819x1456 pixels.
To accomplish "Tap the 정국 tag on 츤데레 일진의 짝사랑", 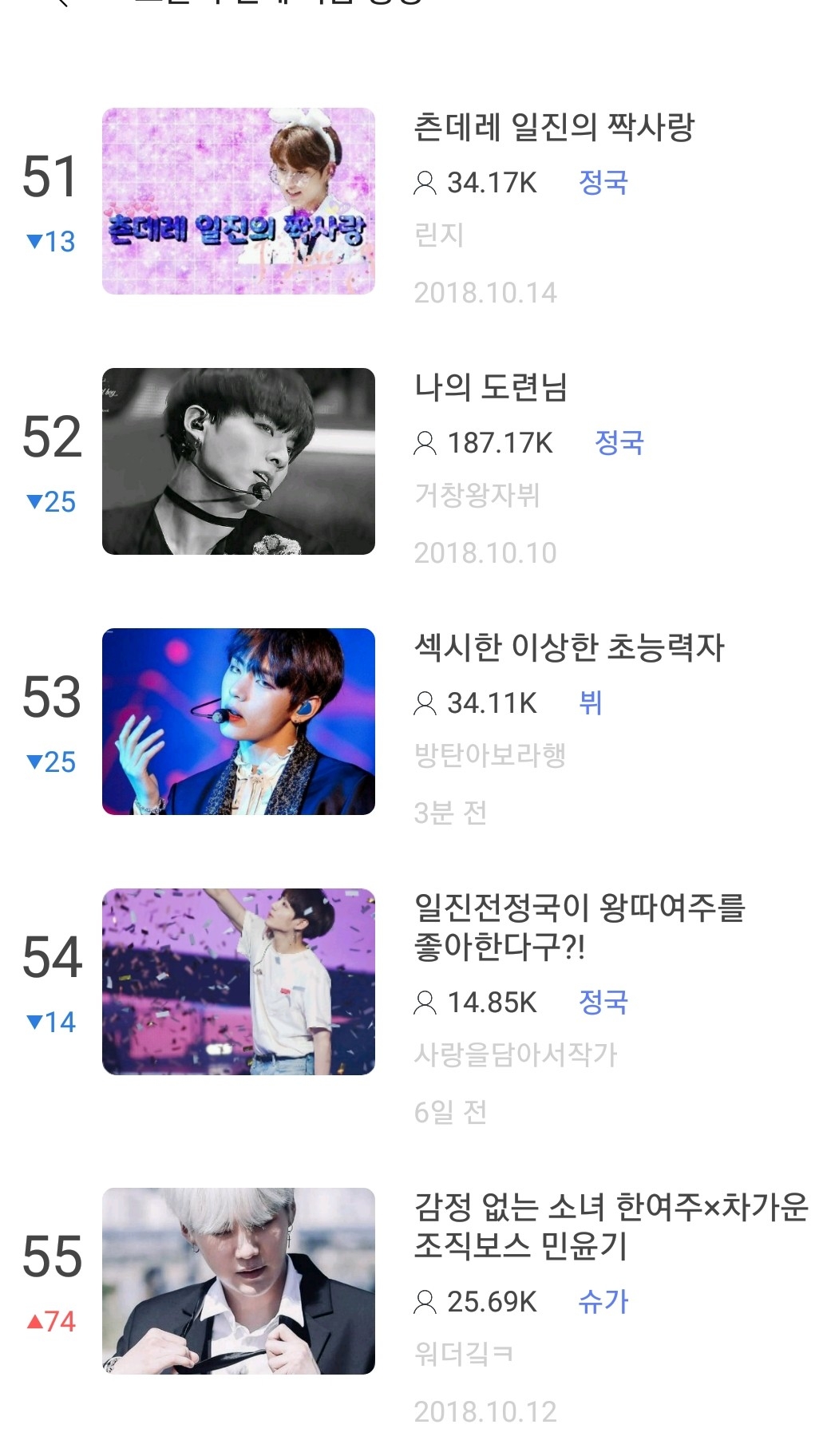I will click(603, 182).
